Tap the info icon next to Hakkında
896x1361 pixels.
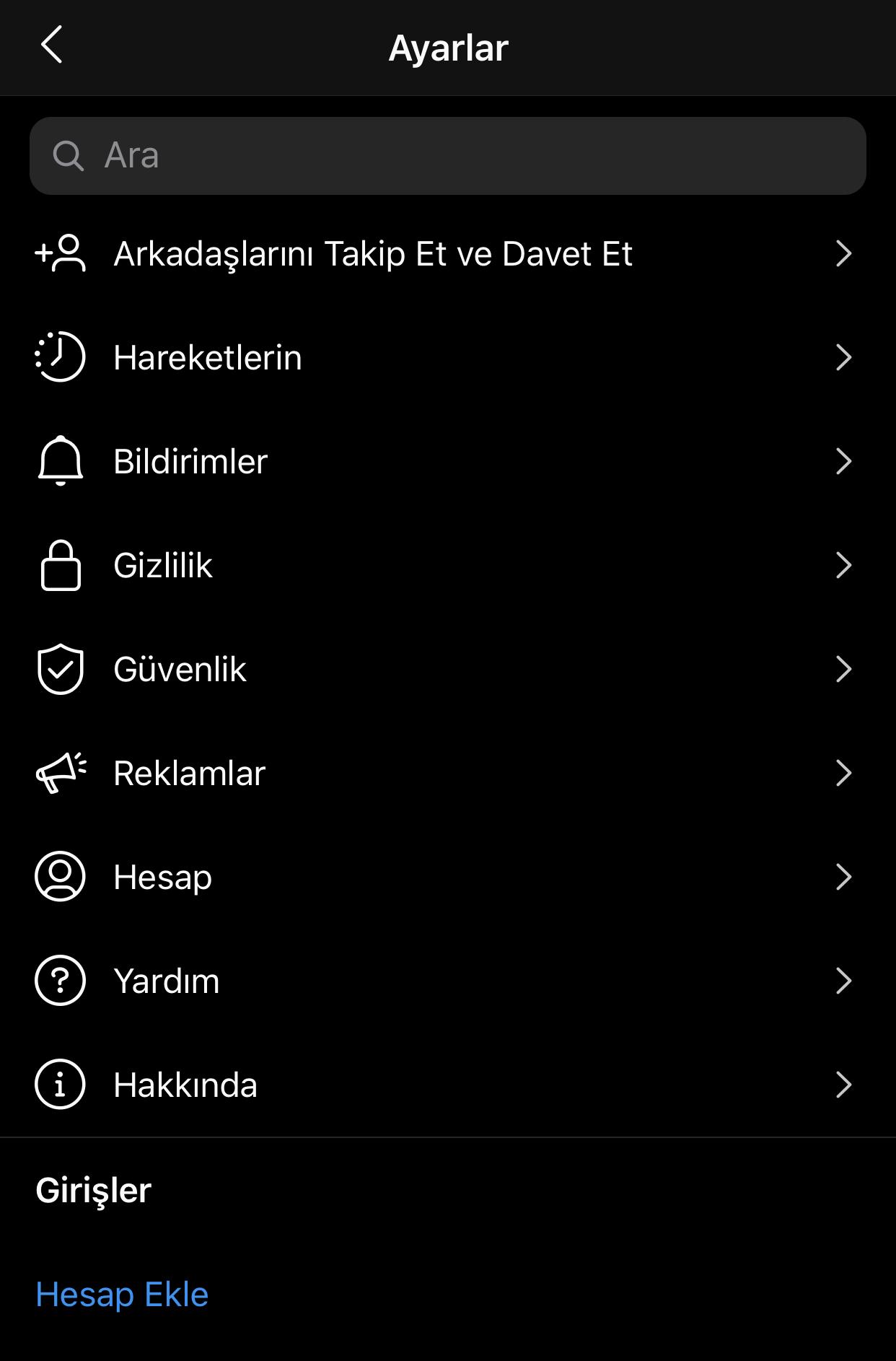tap(61, 1084)
